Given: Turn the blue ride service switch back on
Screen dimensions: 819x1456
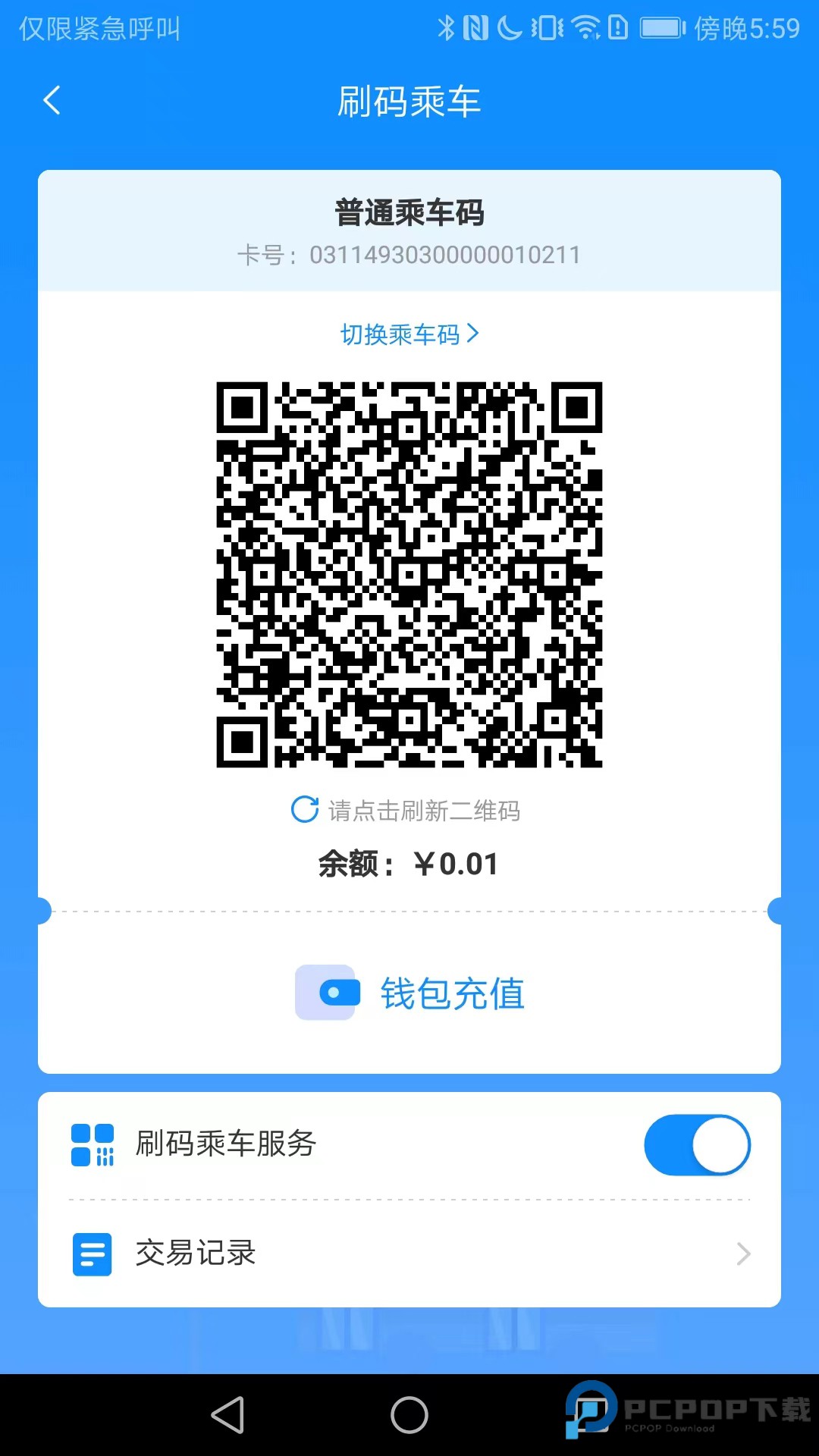Looking at the screenshot, I should [696, 1145].
